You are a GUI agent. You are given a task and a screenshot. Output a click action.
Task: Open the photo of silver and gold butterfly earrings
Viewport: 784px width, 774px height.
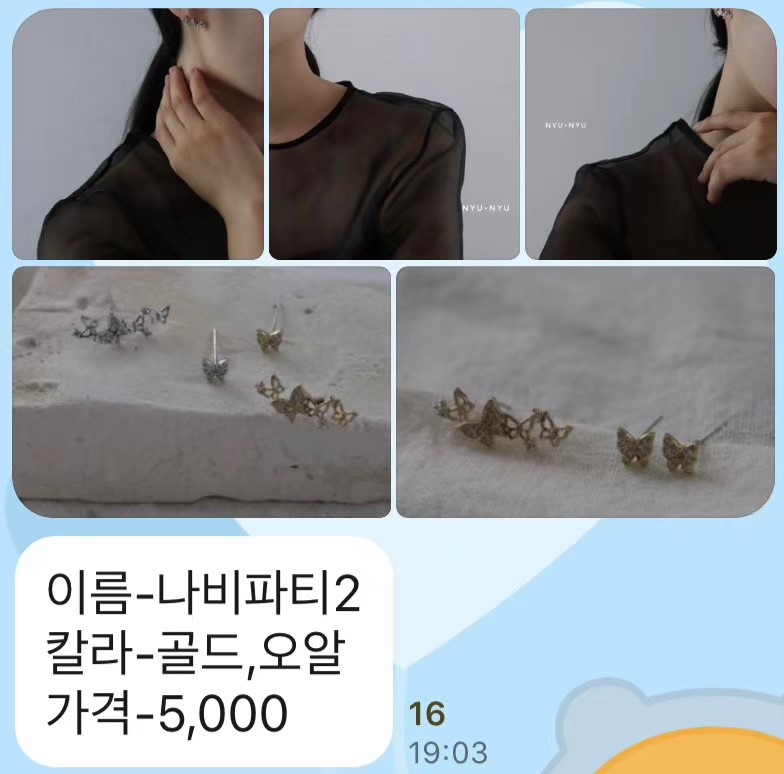pos(201,391)
